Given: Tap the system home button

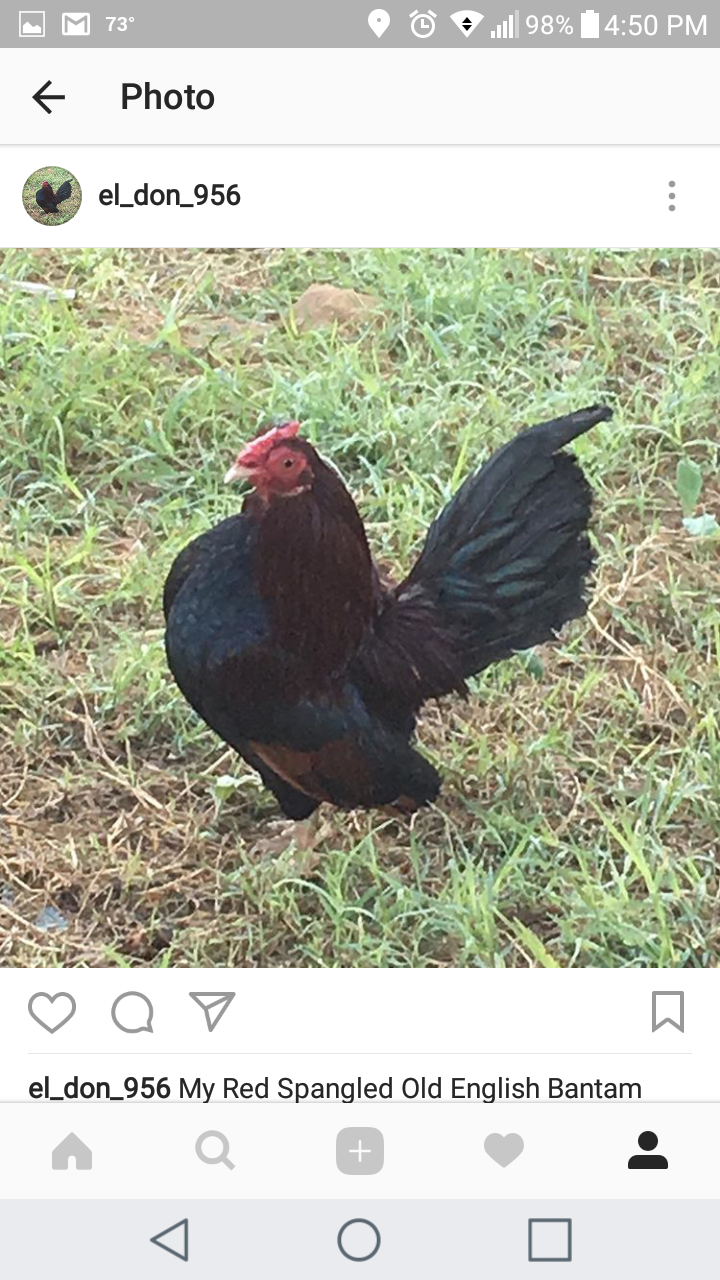Looking at the screenshot, I should [x=359, y=1240].
